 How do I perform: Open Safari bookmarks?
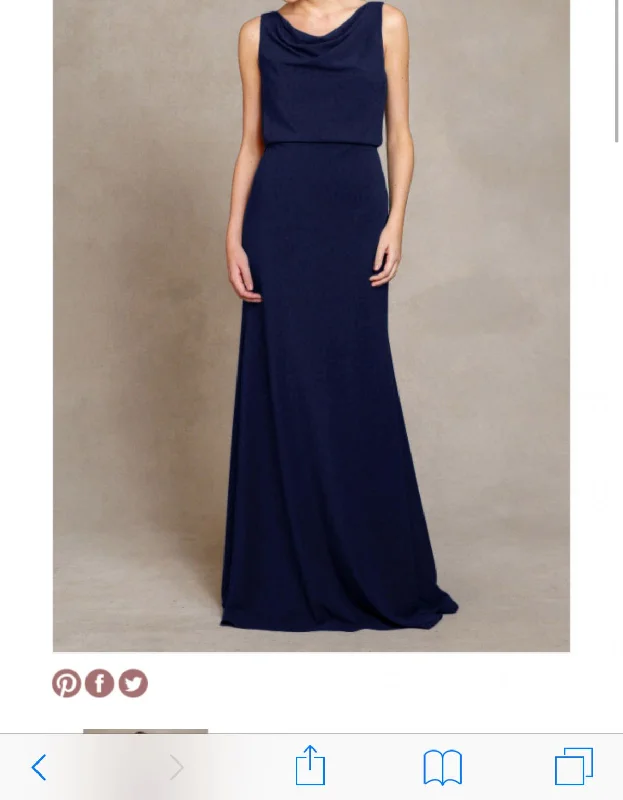click(442, 767)
